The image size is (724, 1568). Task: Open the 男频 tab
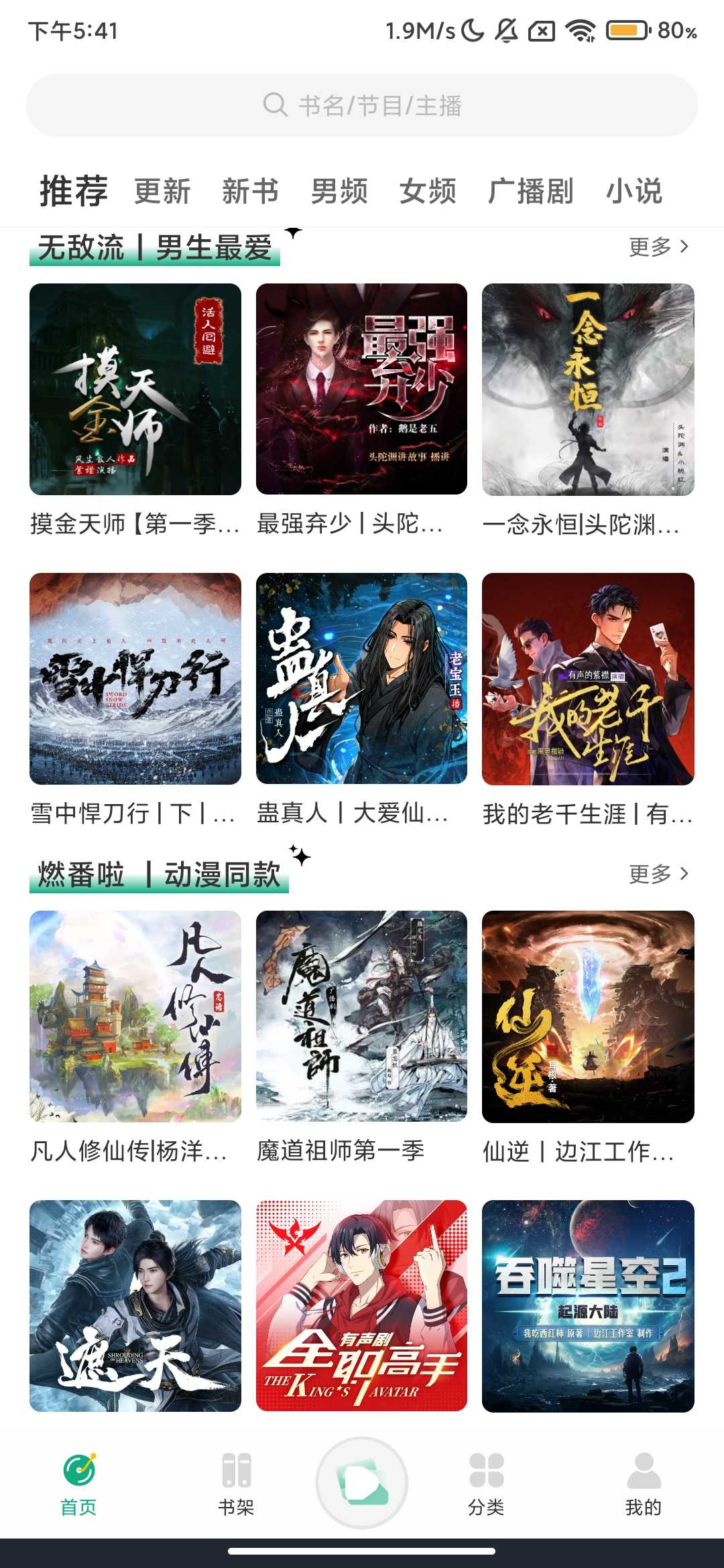click(339, 191)
